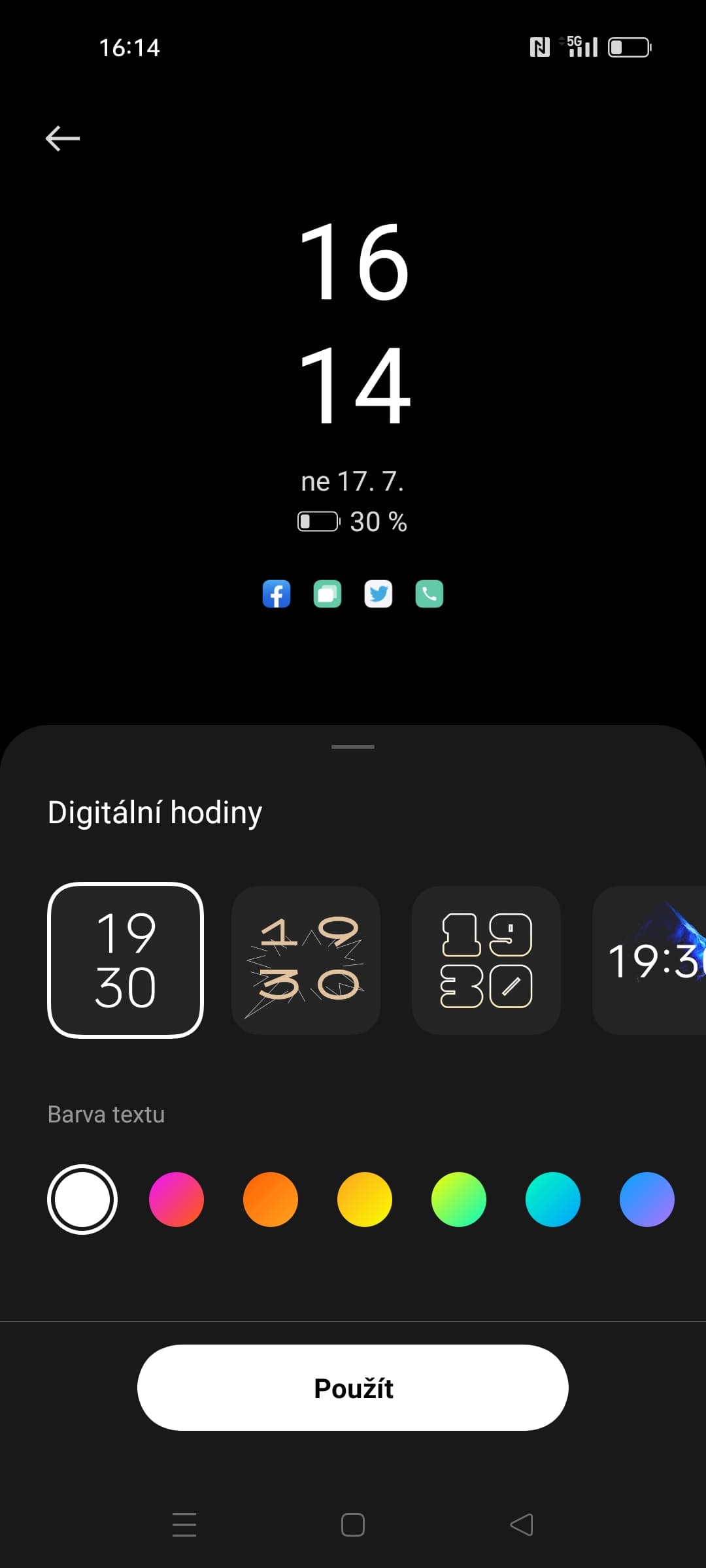The width and height of the screenshot is (706, 1568).
Task: Select the plain white 19 30 clock style
Action: coord(126,960)
